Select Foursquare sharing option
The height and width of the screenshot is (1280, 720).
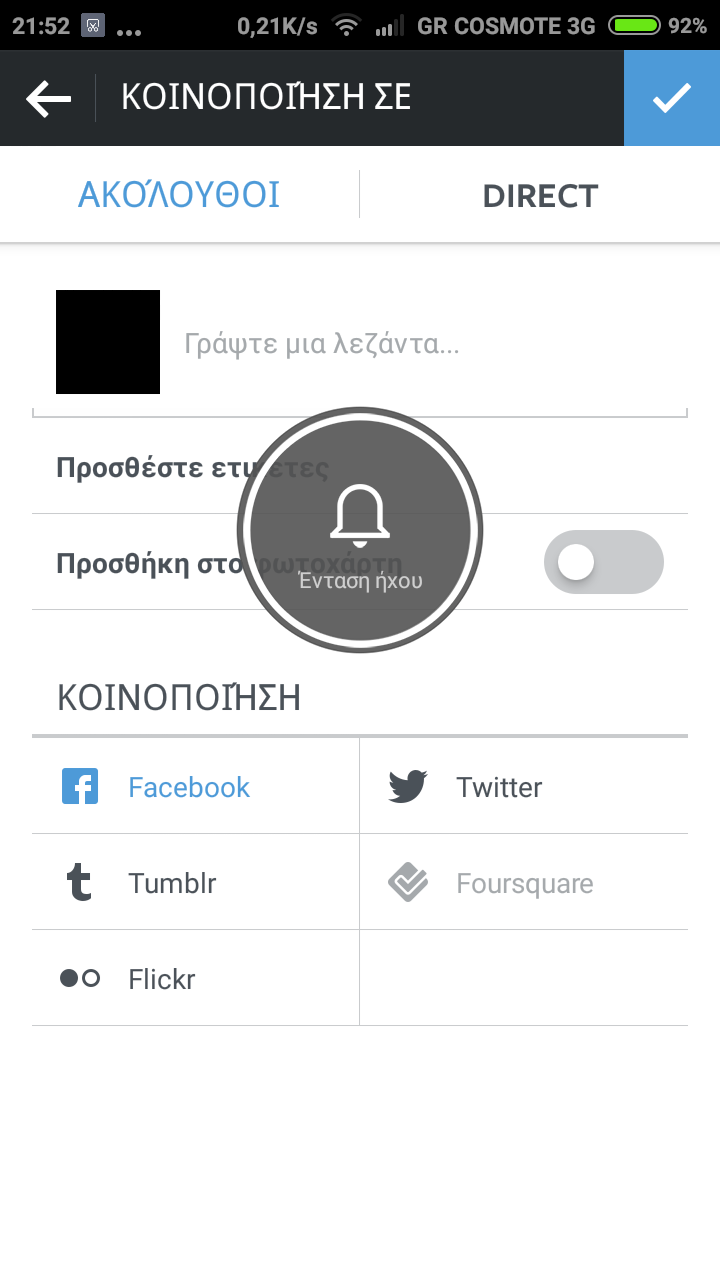[523, 883]
